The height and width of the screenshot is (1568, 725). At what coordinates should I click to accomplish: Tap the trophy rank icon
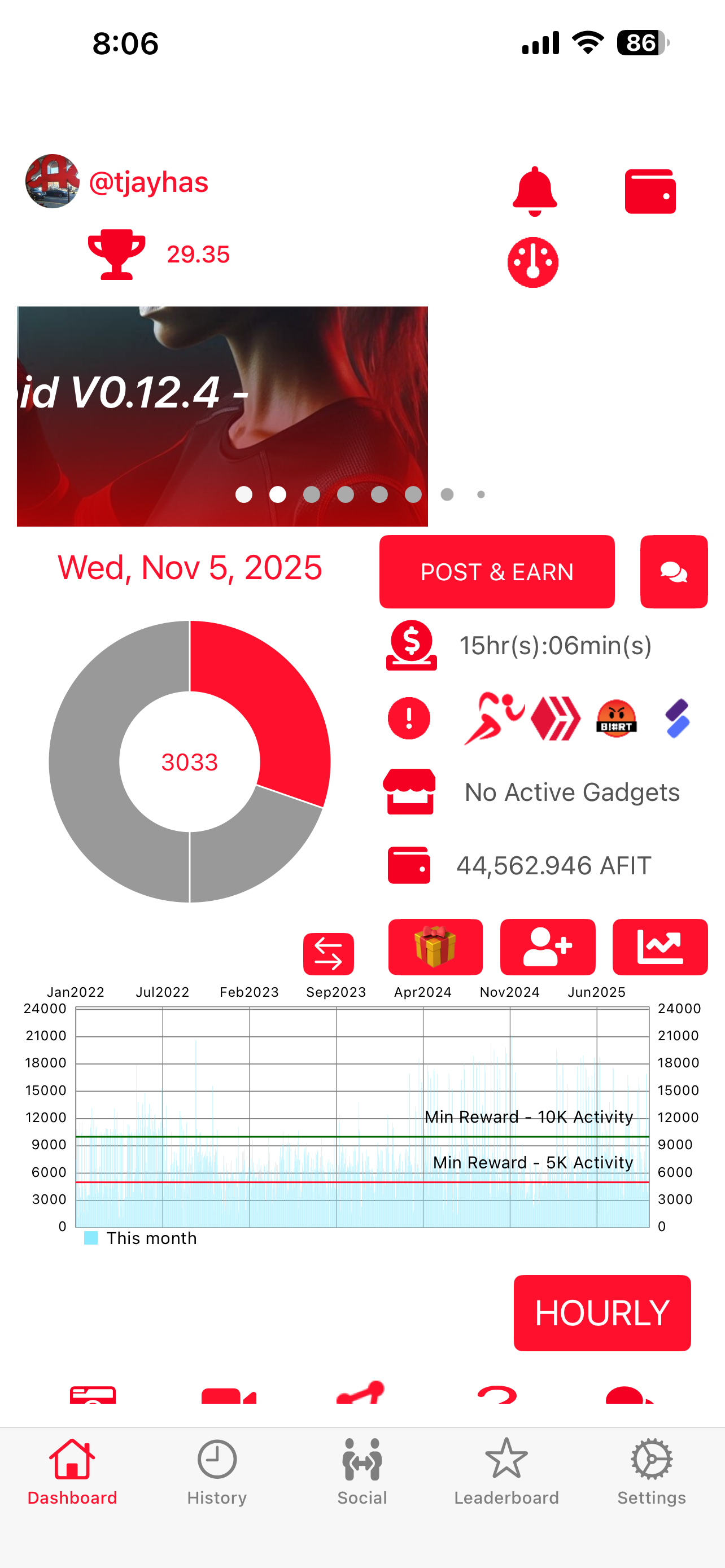116,255
